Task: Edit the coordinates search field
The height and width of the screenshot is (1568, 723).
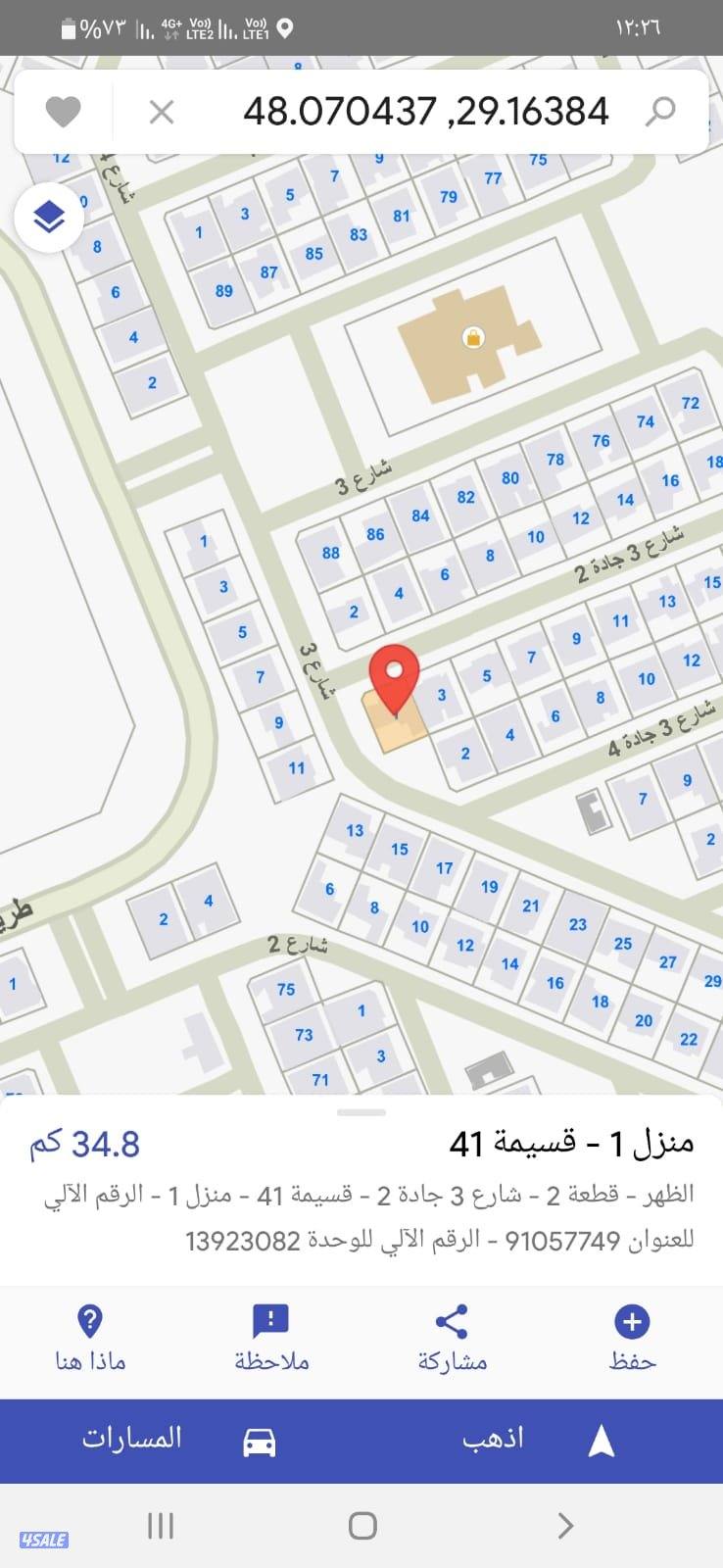Action: click(x=426, y=112)
